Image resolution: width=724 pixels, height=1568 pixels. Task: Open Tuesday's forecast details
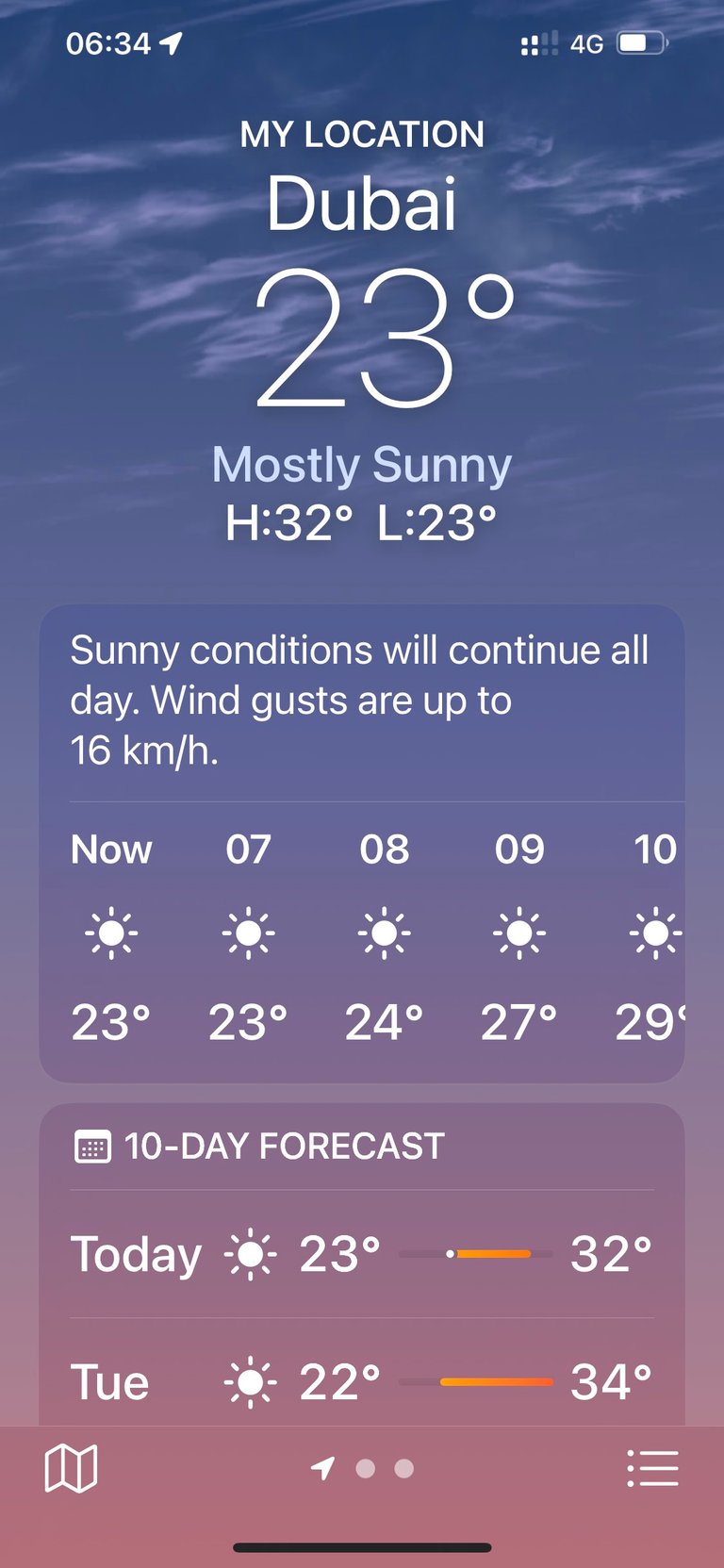pos(362,1382)
